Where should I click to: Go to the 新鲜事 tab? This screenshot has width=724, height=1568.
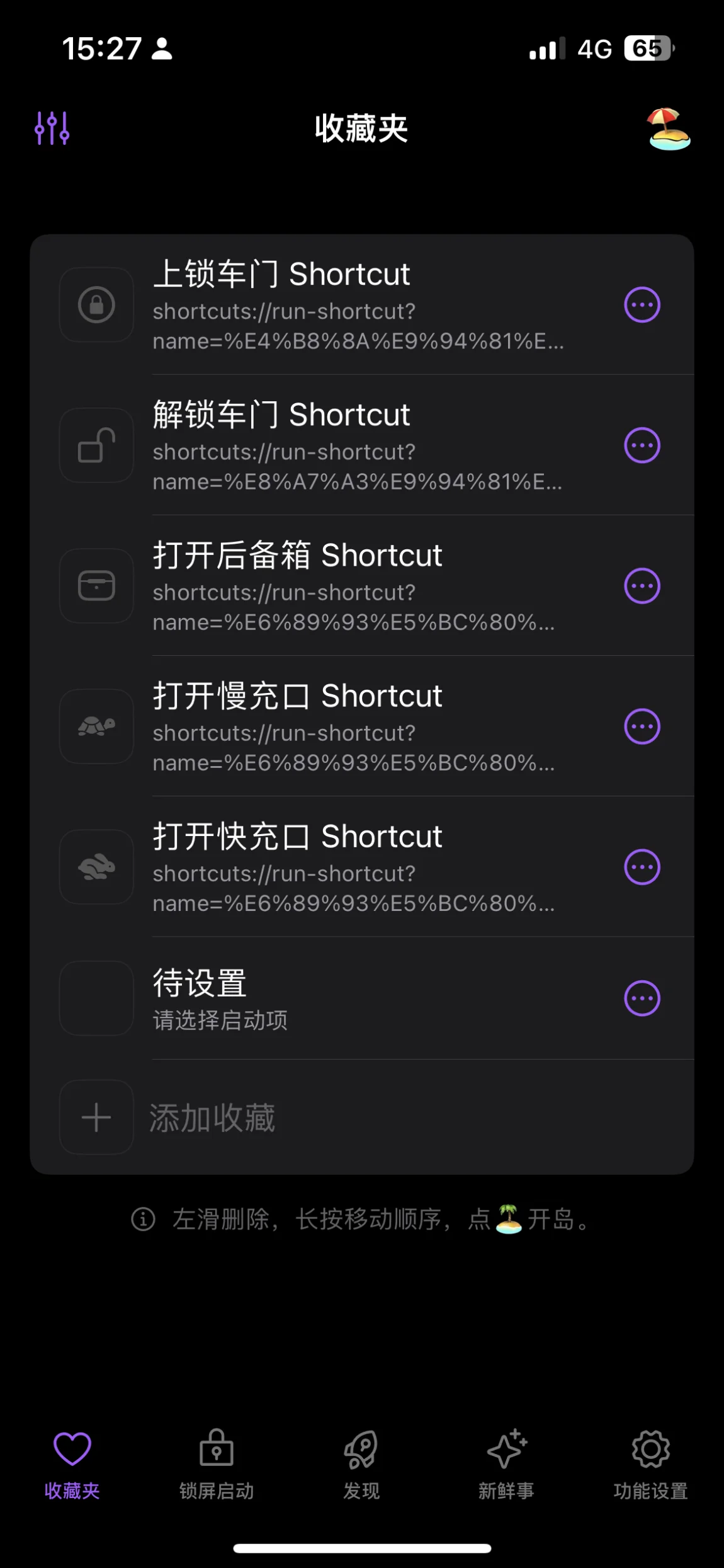[x=506, y=1464]
